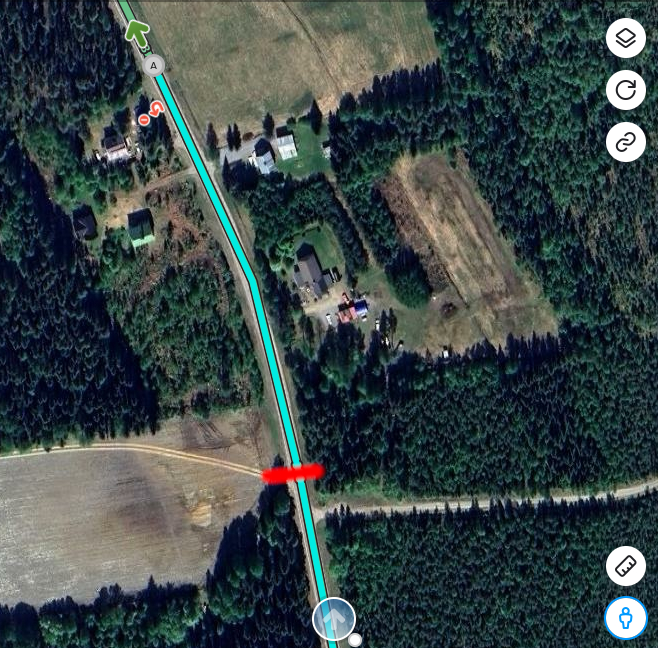Viewport: 658px width, 648px height.
Task: Open the red no-entry restriction icon
Action: tap(144, 120)
